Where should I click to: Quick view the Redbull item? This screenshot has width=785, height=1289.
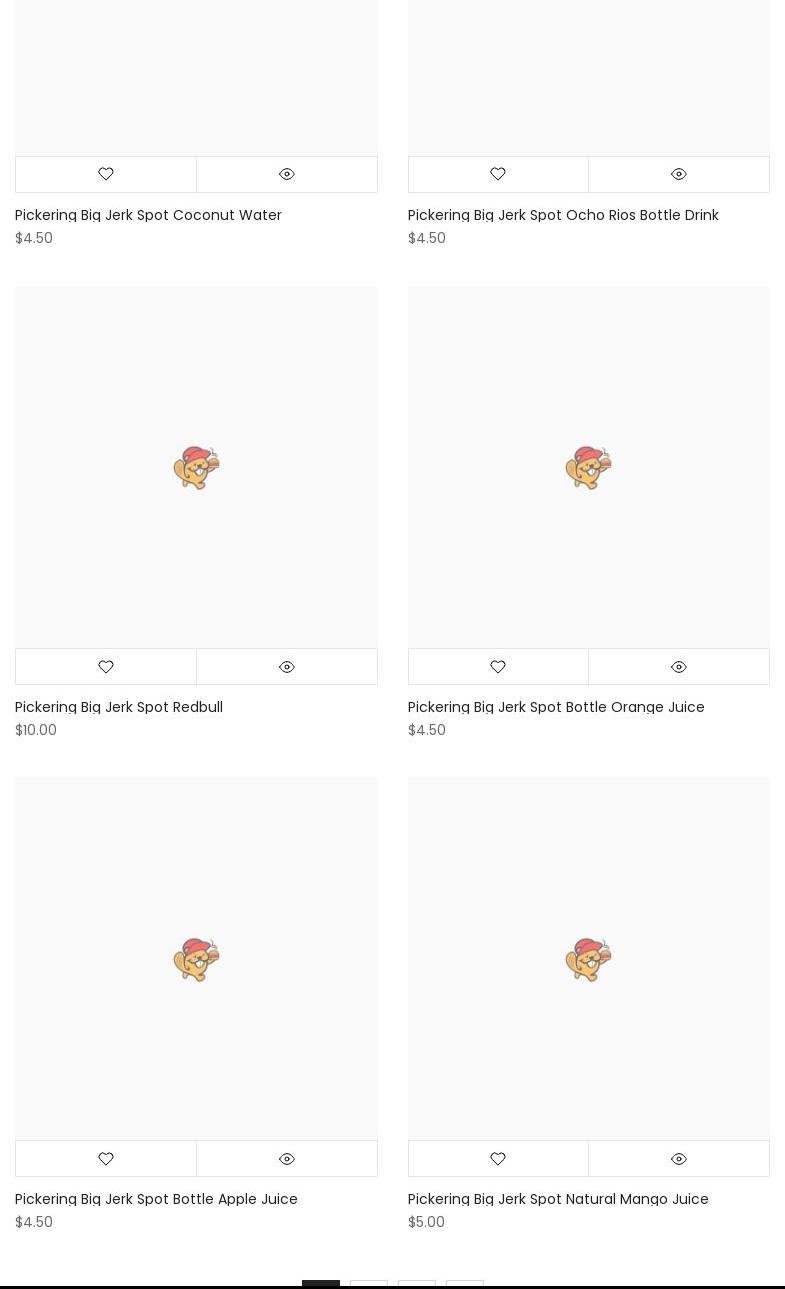coord(287,667)
